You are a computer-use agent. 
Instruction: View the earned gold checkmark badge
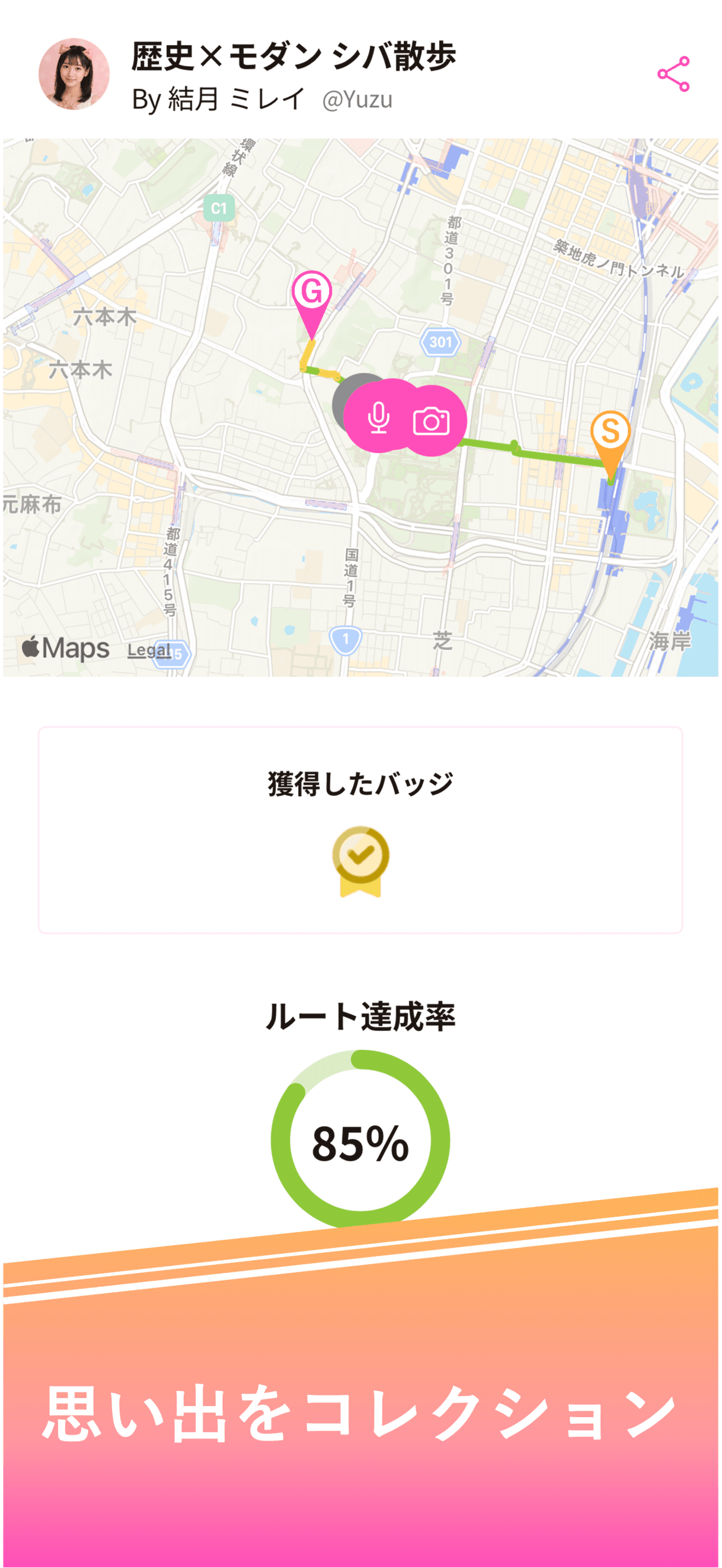pyautogui.click(x=360, y=861)
